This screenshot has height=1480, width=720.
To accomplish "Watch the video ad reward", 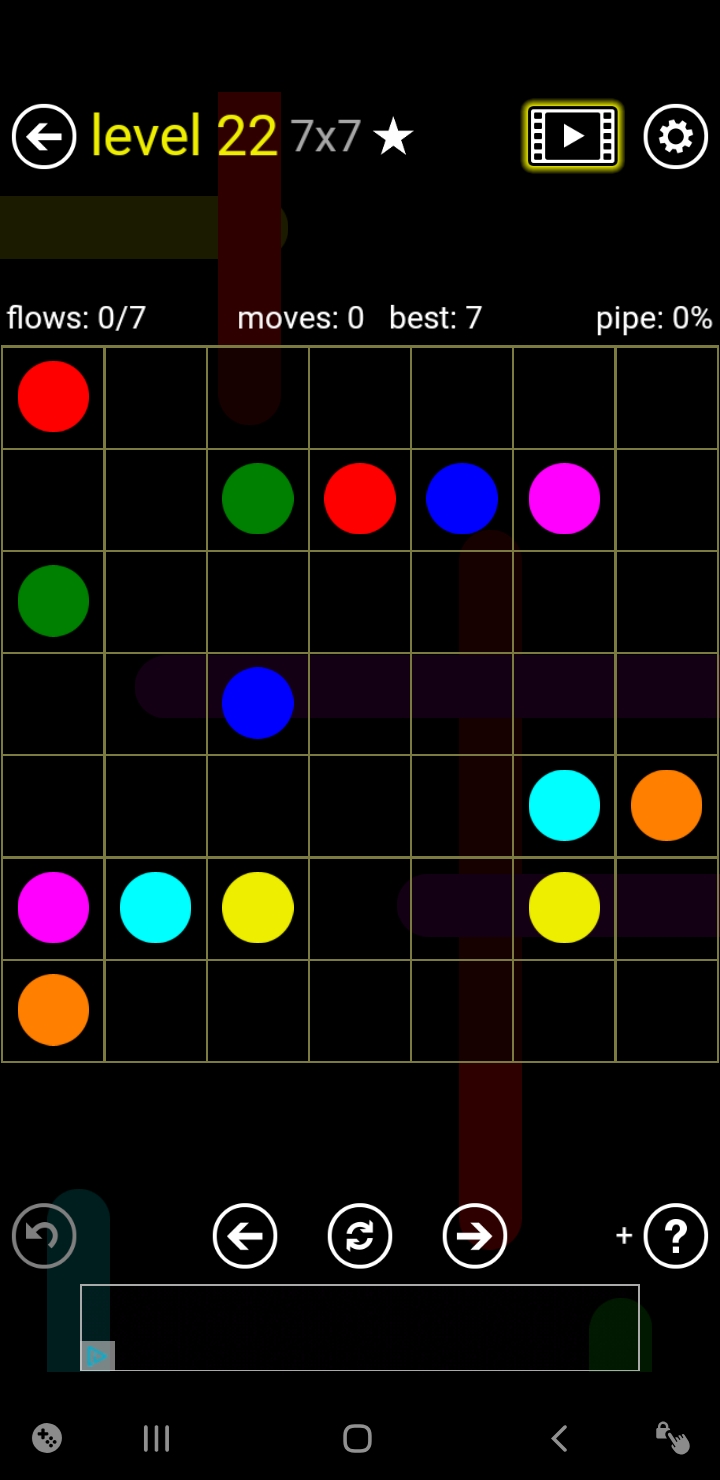I will (x=573, y=136).
